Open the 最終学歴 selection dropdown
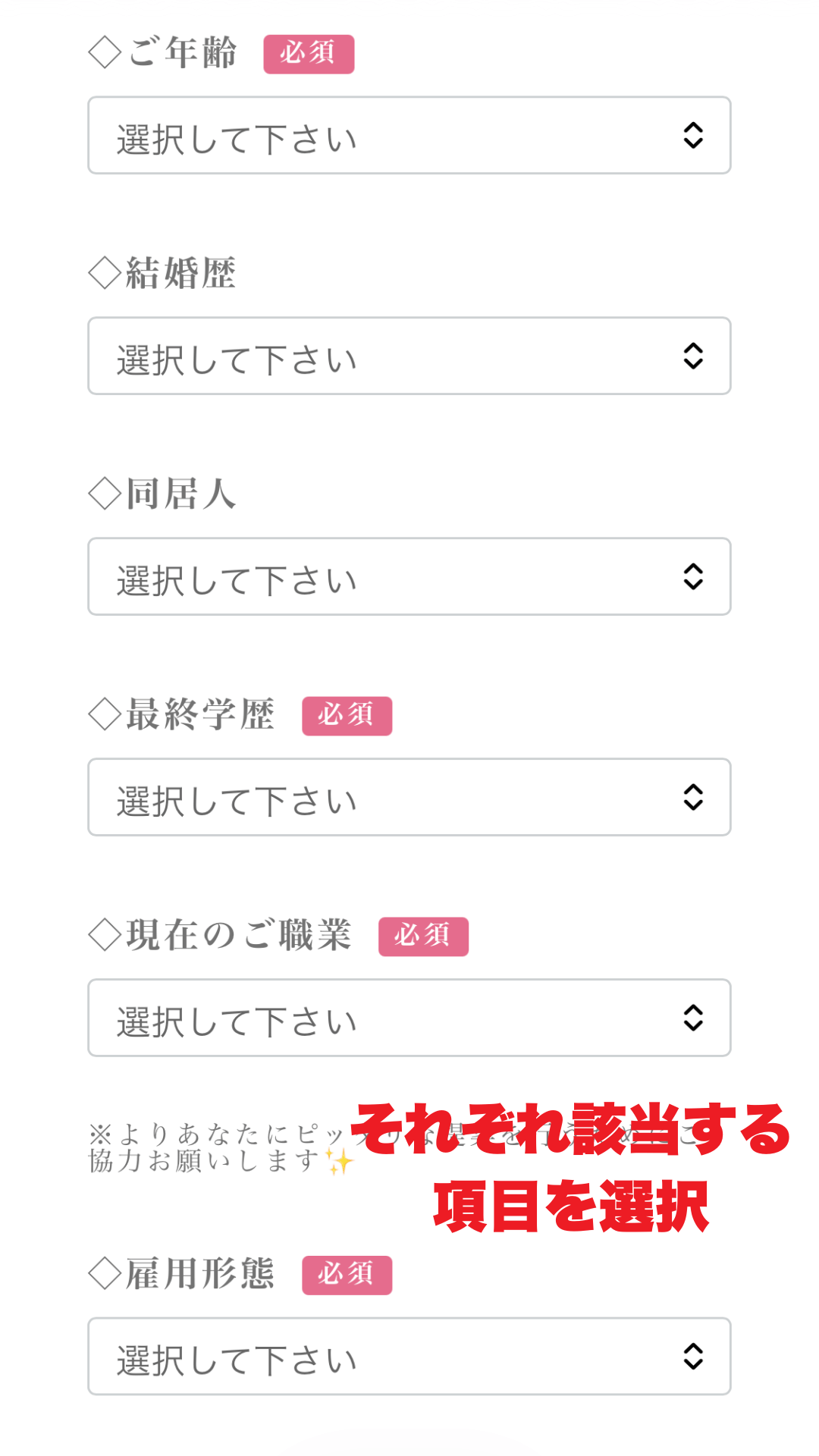The height and width of the screenshot is (1456, 819). 409,798
